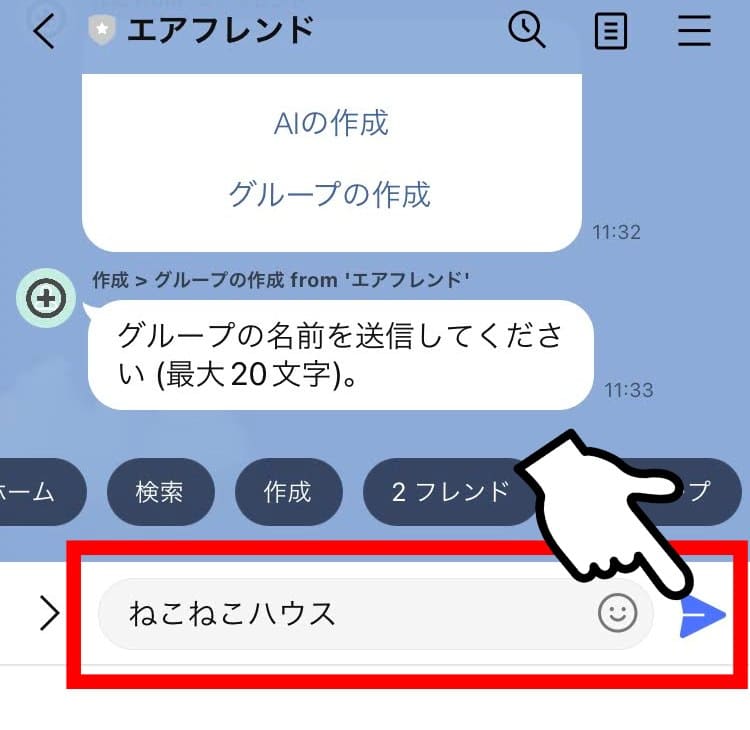This screenshot has width=750, height=730.
Task: Open the sender's profile avatar
Action: click(46, 298)
